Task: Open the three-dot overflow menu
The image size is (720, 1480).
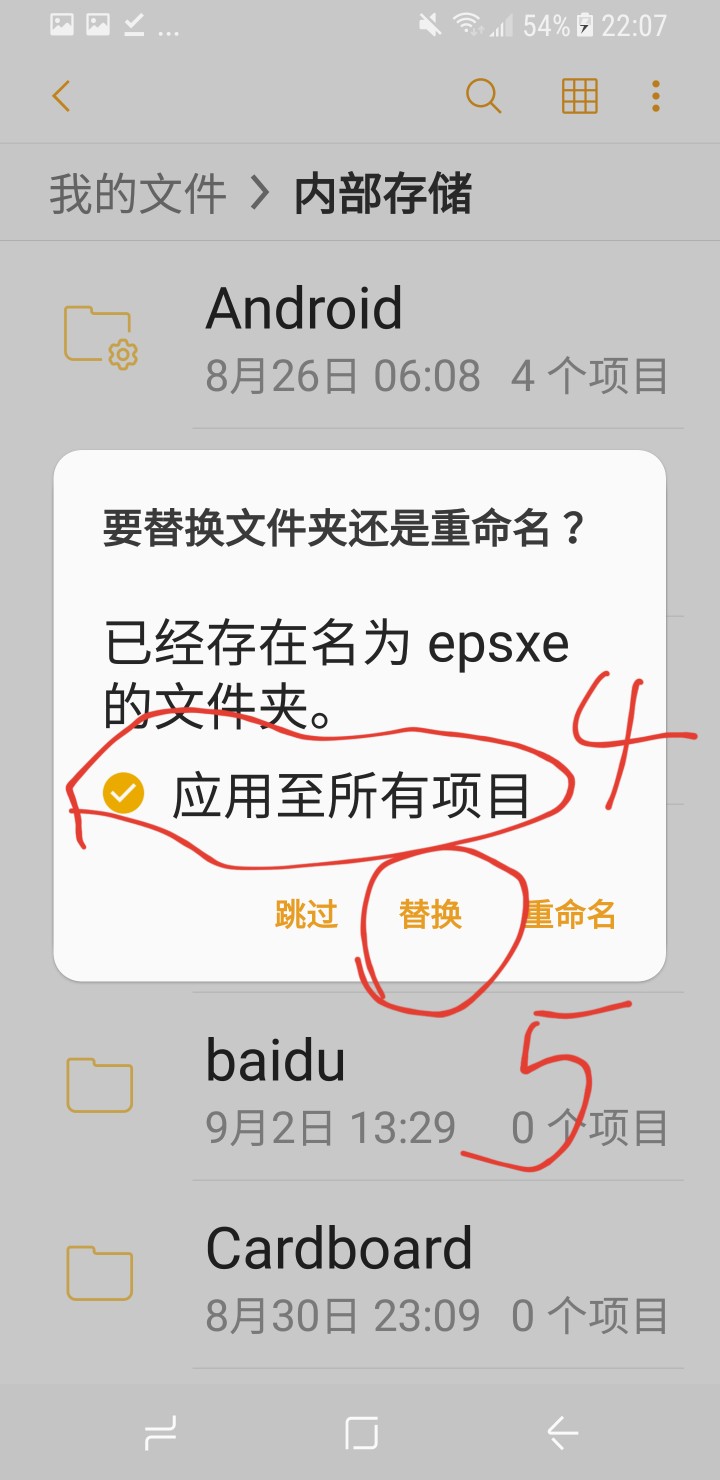Action: 656,96
